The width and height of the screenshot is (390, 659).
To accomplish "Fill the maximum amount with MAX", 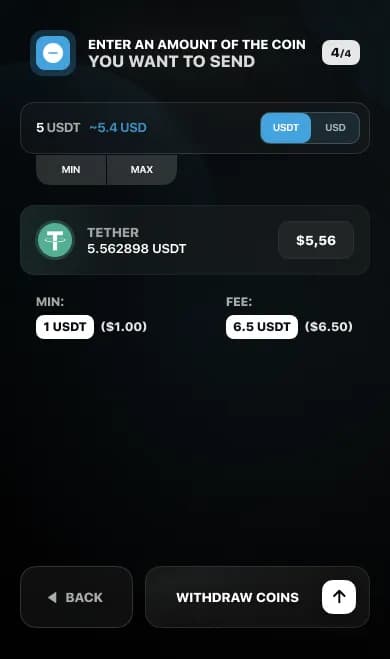I will click(x=142, y=169).
